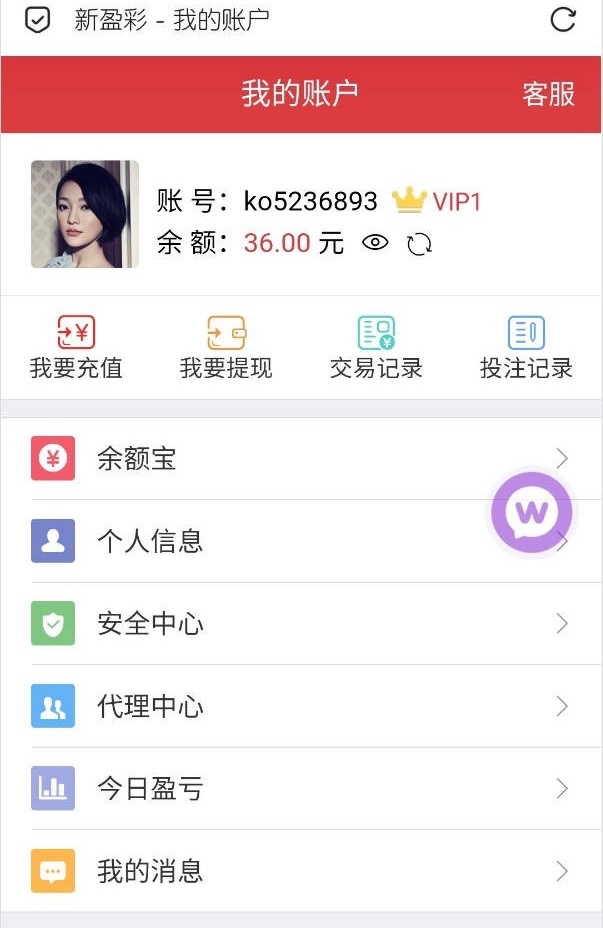View 交易记录 transaction records
Viewport: 603px width, 928px height.
pos(376,348)
